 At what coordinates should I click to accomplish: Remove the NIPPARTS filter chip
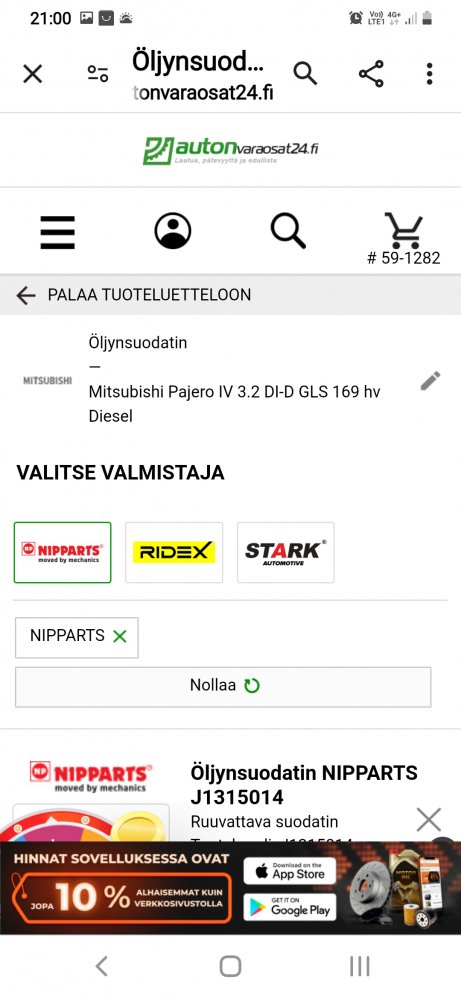pyautogui.click(x=119, y=636)
